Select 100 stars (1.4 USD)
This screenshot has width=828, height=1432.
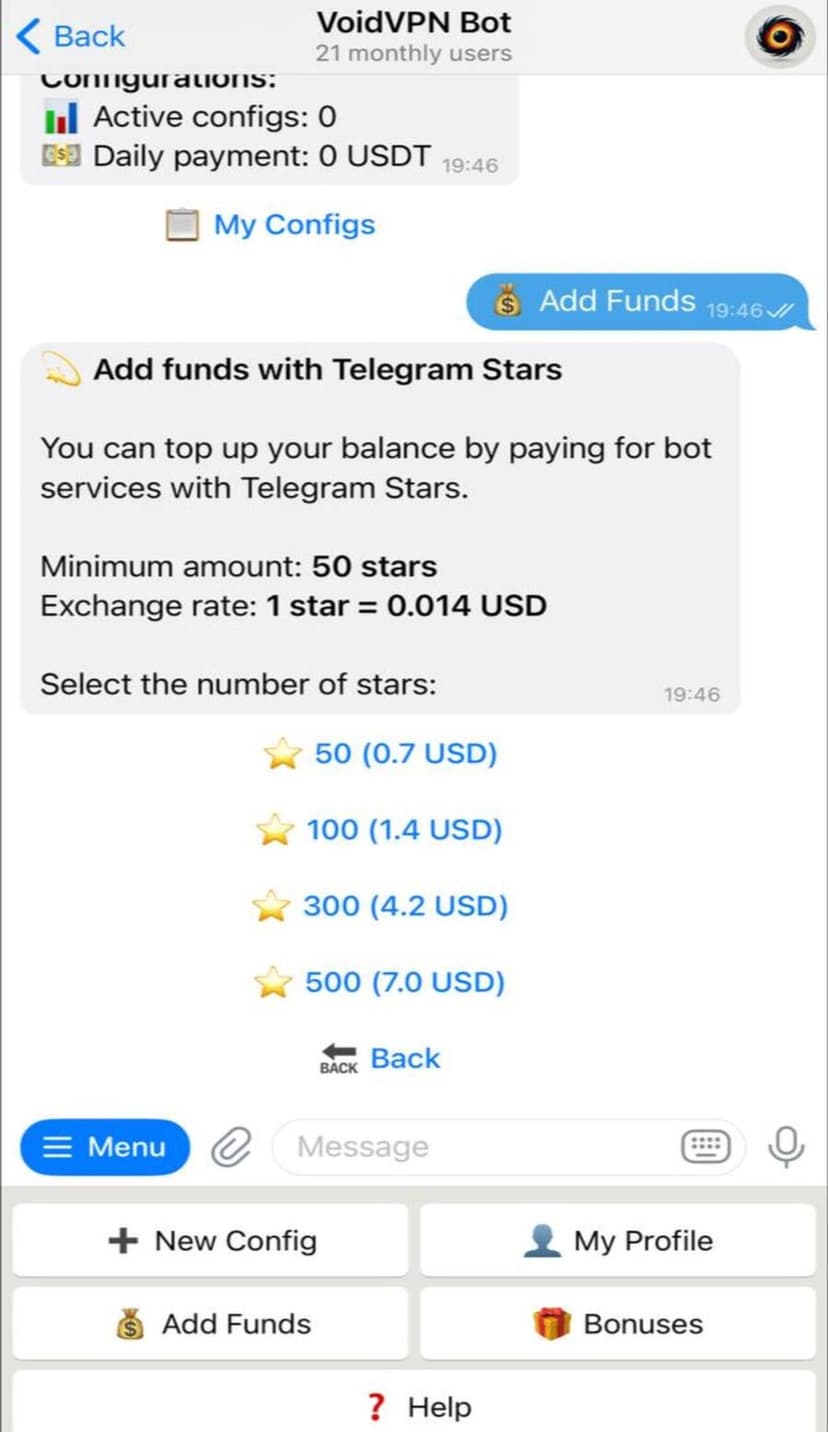point(381,829)
